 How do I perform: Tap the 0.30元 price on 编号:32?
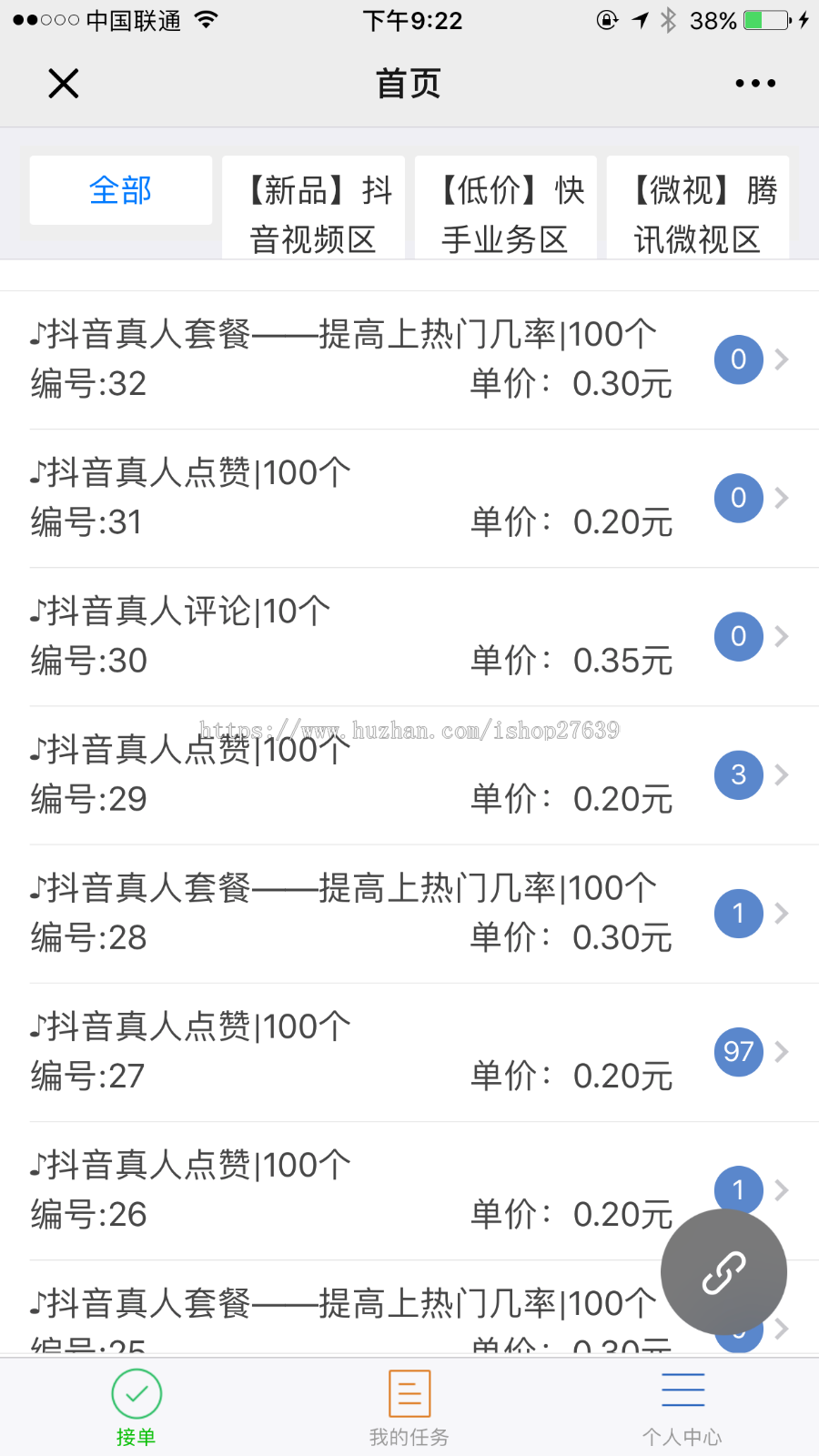pos(622,383)
